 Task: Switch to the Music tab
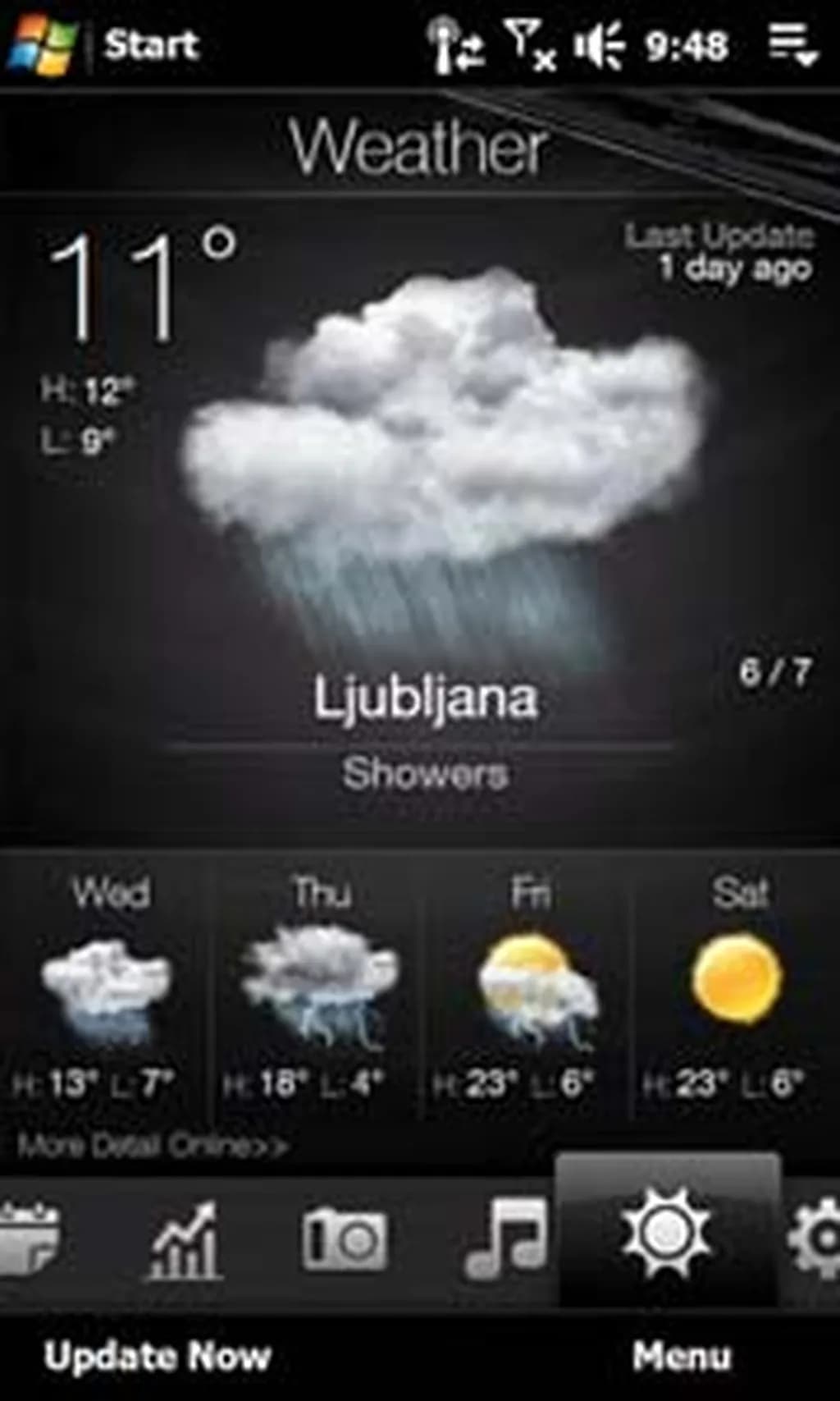[x=507, y=1238]
